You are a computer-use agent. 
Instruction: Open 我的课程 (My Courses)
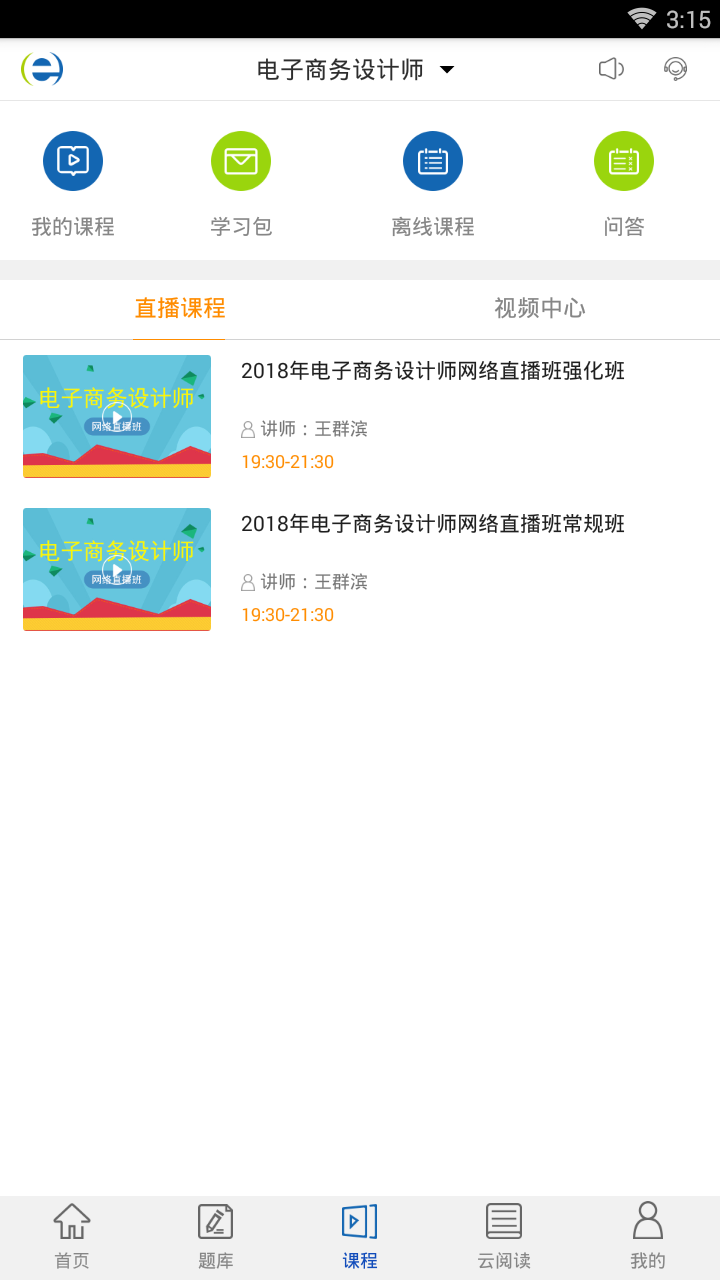[x=72, y=180]
